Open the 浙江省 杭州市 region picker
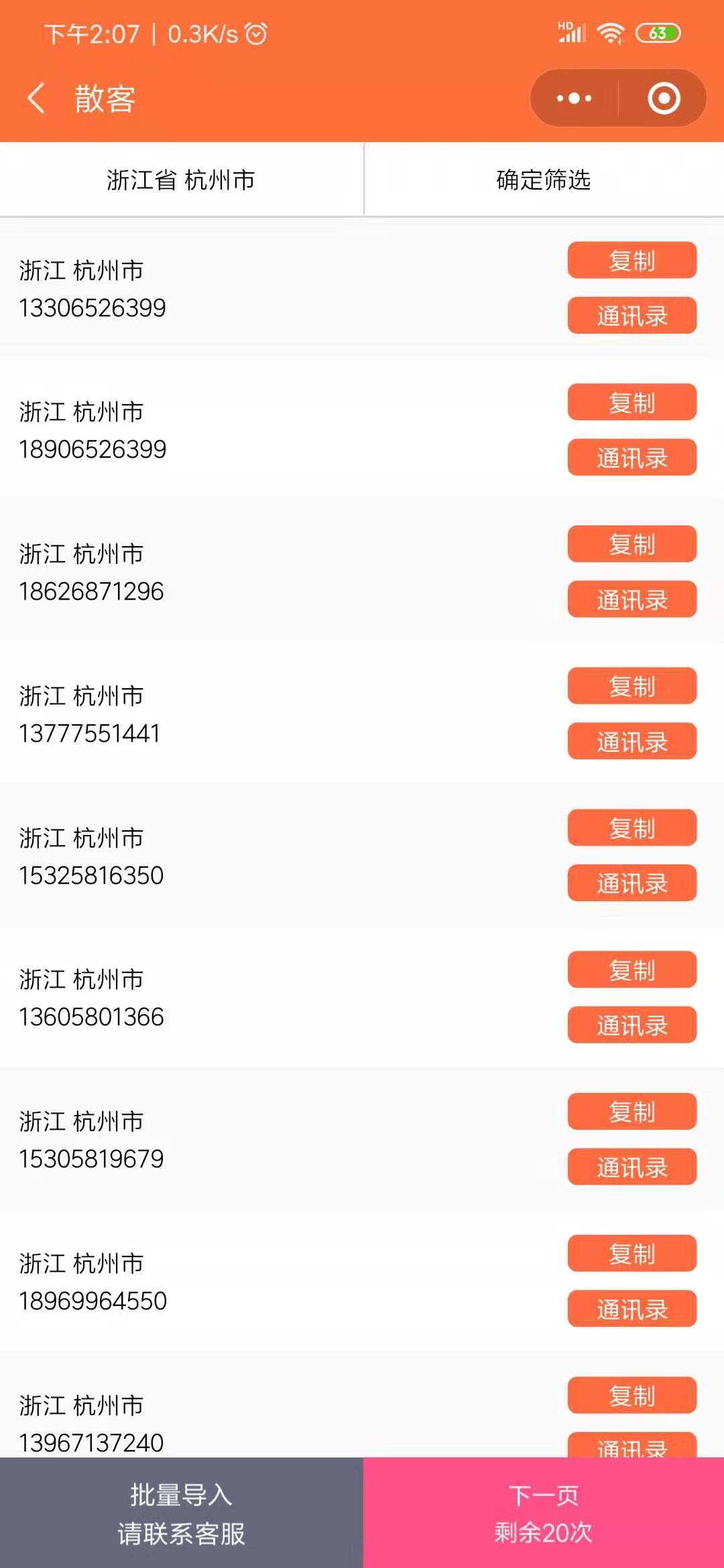Image resolution: width=724 pixels, height=1568 pixels. pos(181,180)
